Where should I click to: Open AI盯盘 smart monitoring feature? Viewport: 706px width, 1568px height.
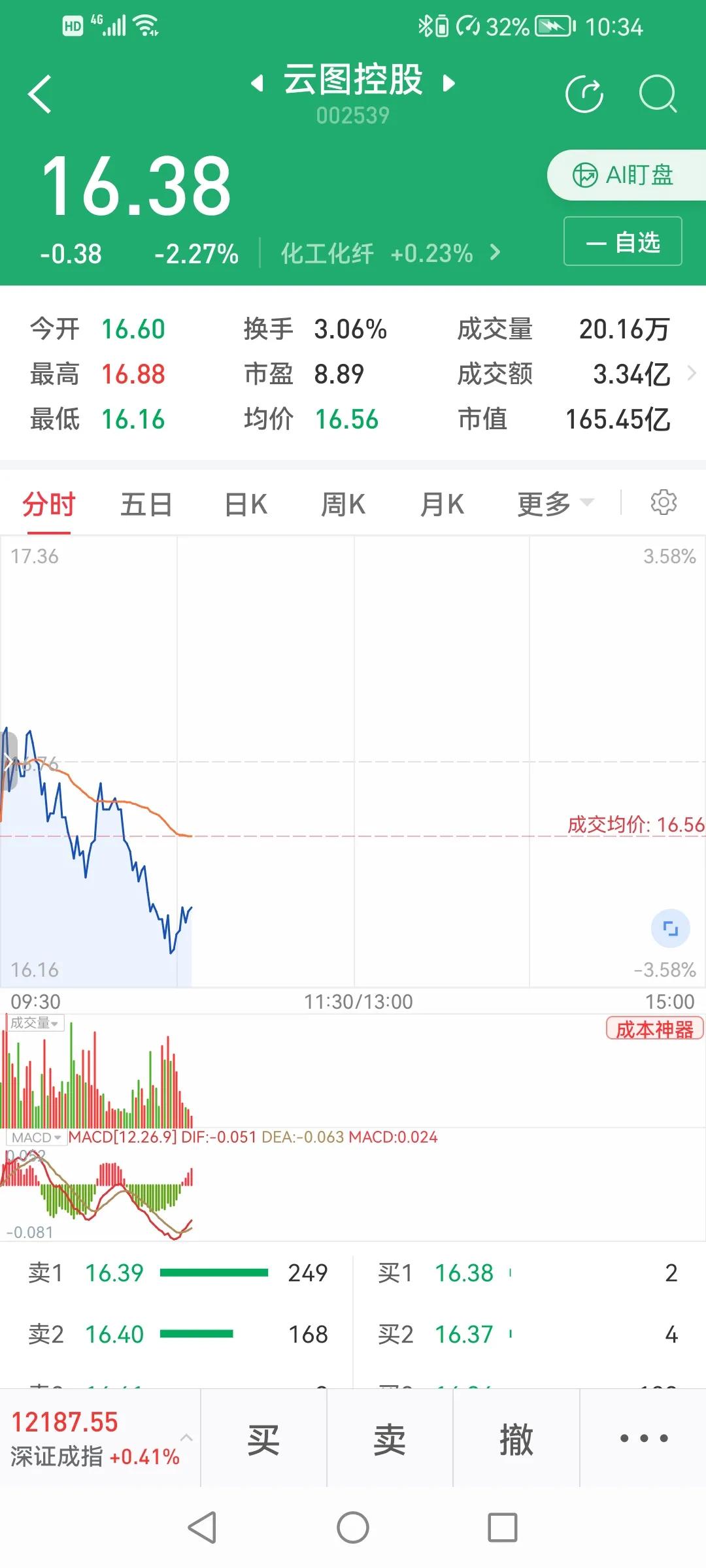621,175
